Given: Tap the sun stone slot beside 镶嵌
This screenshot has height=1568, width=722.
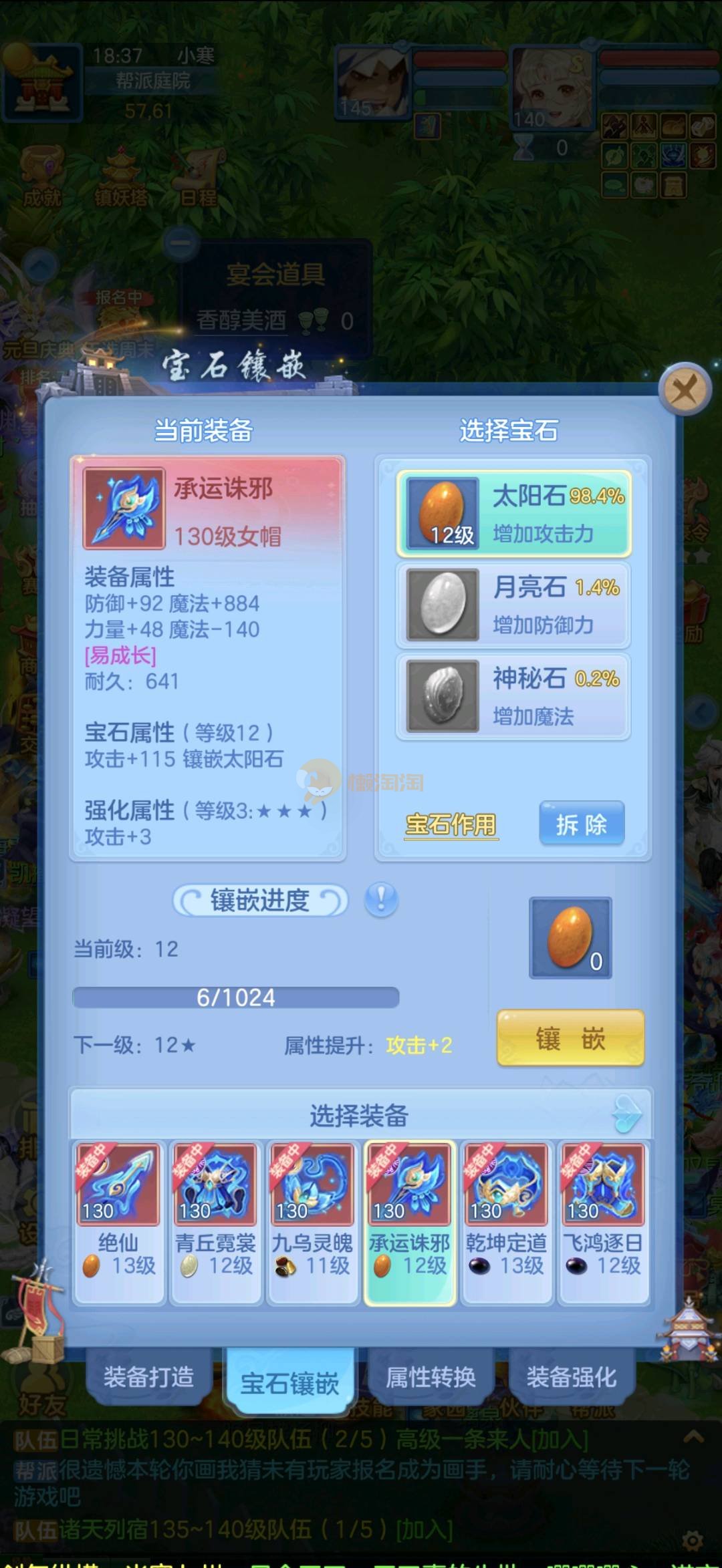Looking at the screenshot, I should tap(570, 938).
